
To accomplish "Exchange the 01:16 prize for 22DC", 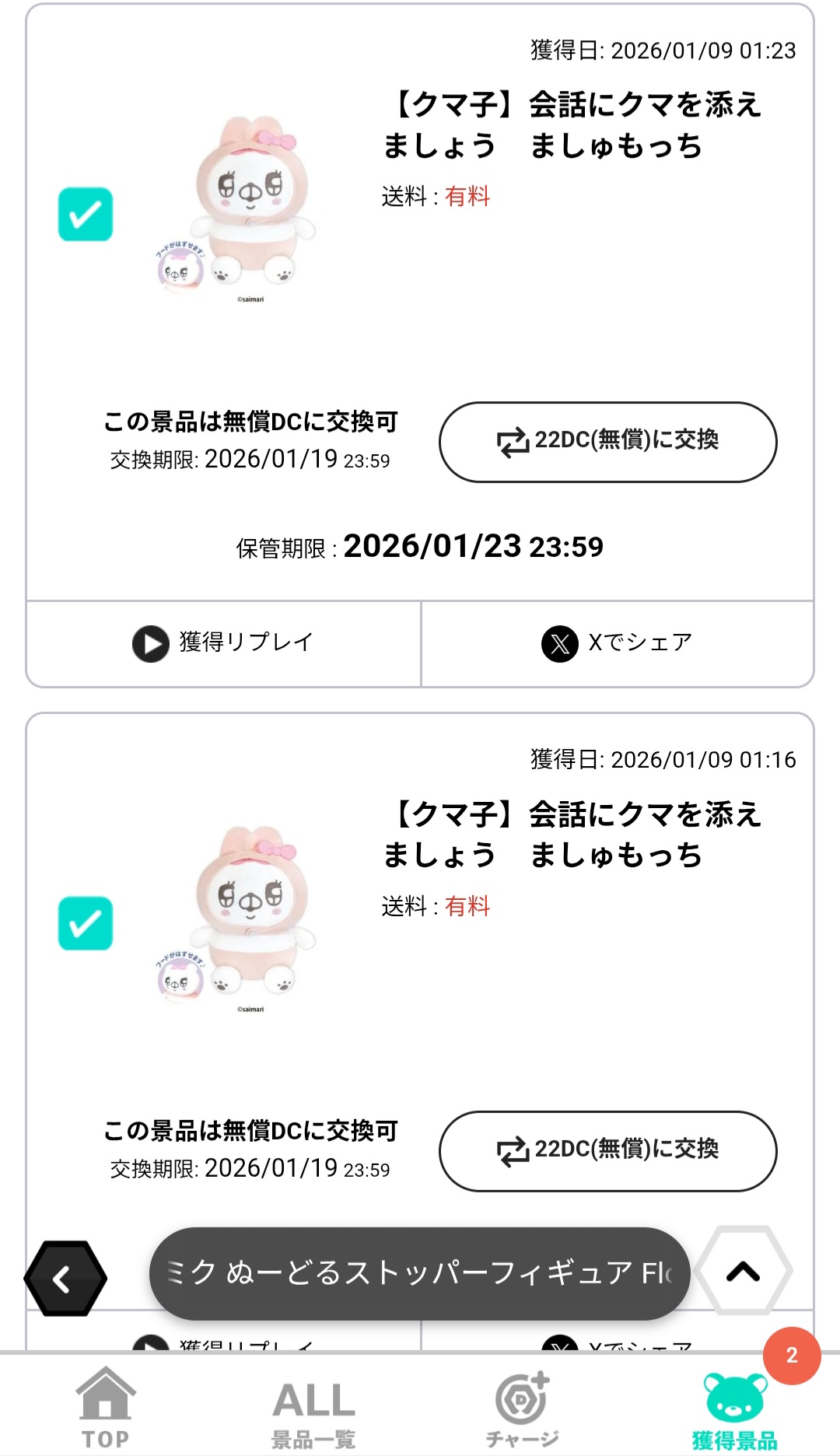I will coord(607,1150).
